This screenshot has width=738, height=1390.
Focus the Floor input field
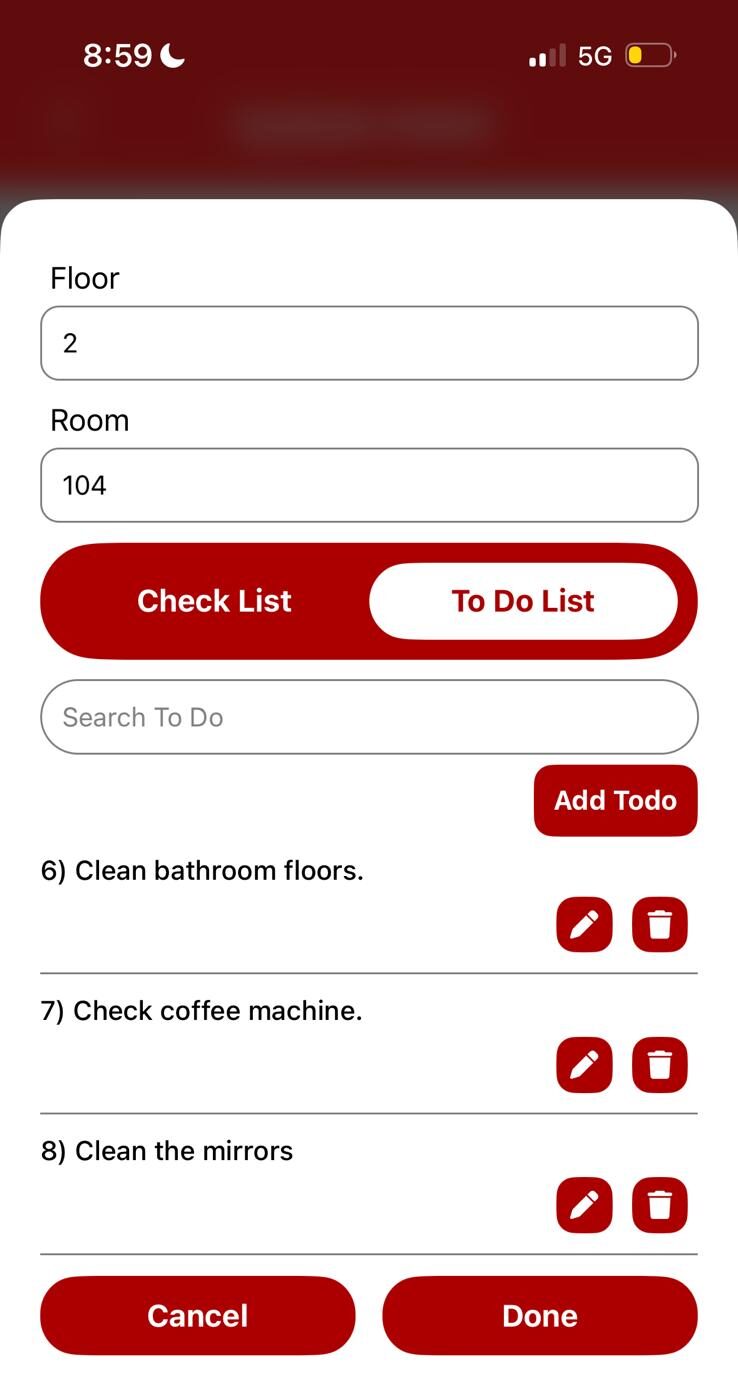click(x=369, y=343)
